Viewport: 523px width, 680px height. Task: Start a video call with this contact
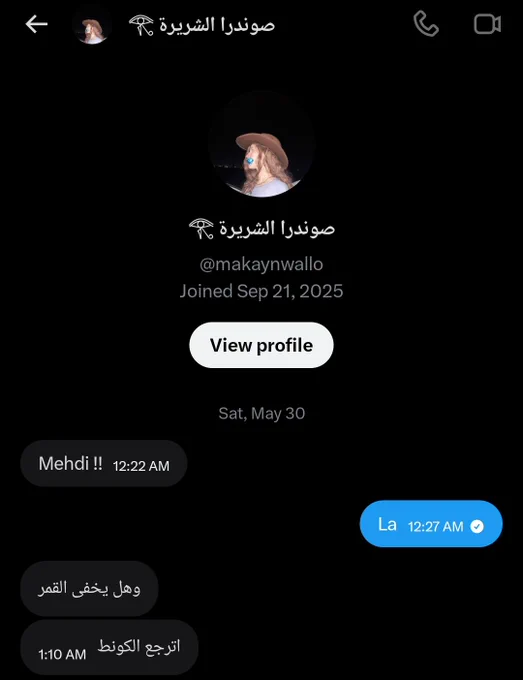tap(487, 24)
